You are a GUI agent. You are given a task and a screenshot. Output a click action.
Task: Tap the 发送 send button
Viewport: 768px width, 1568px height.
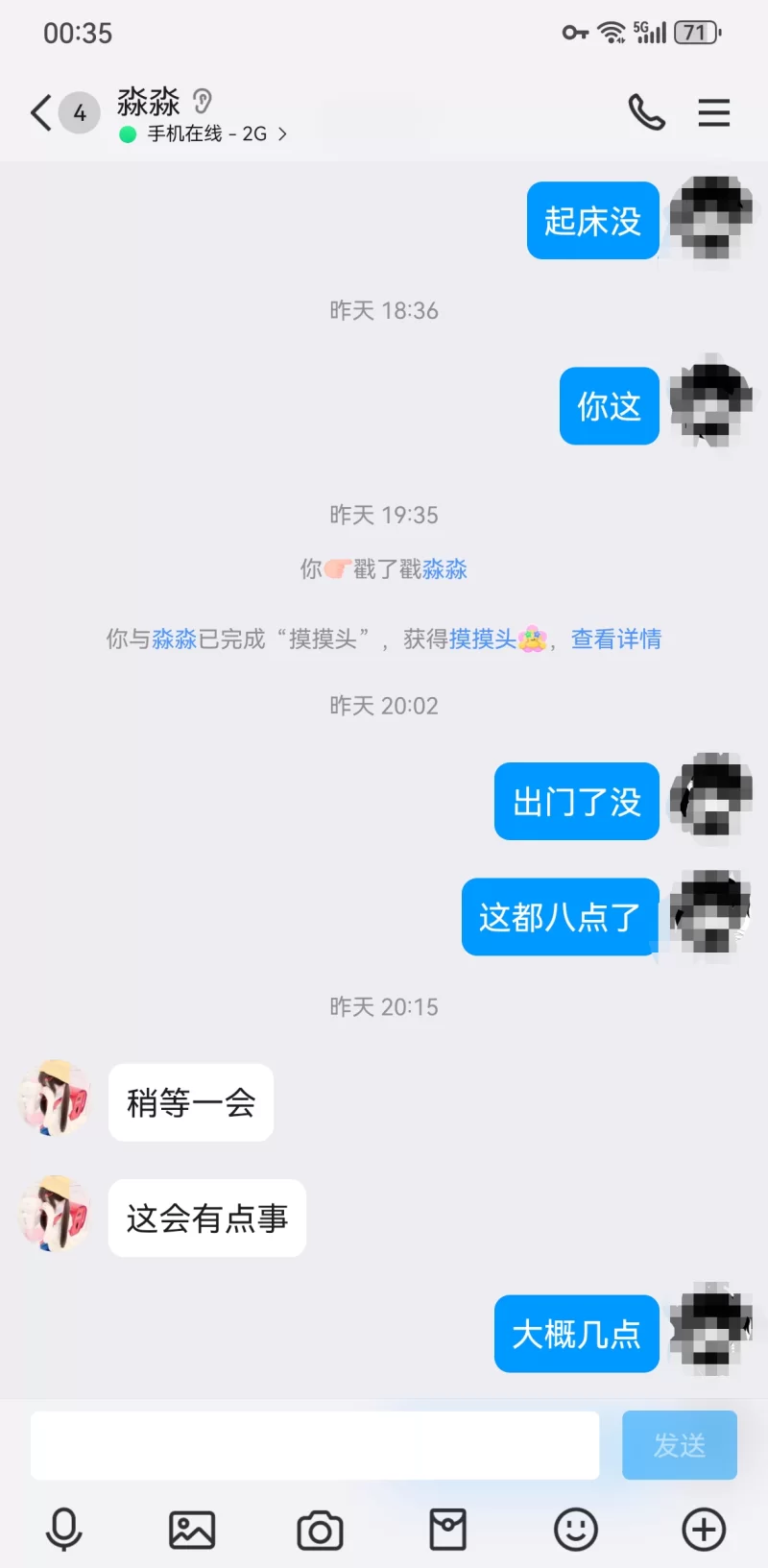click(679, 1445)
